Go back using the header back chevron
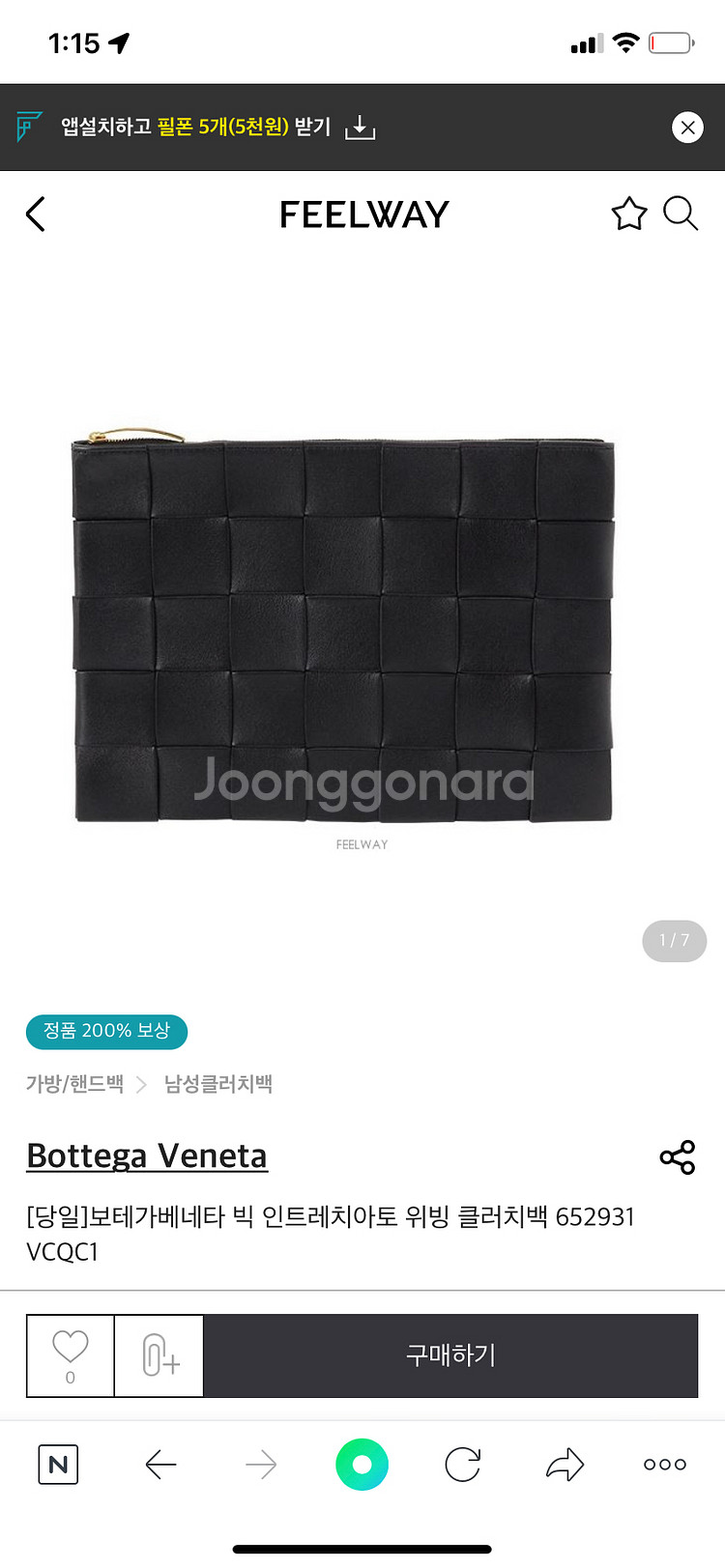 35,214
